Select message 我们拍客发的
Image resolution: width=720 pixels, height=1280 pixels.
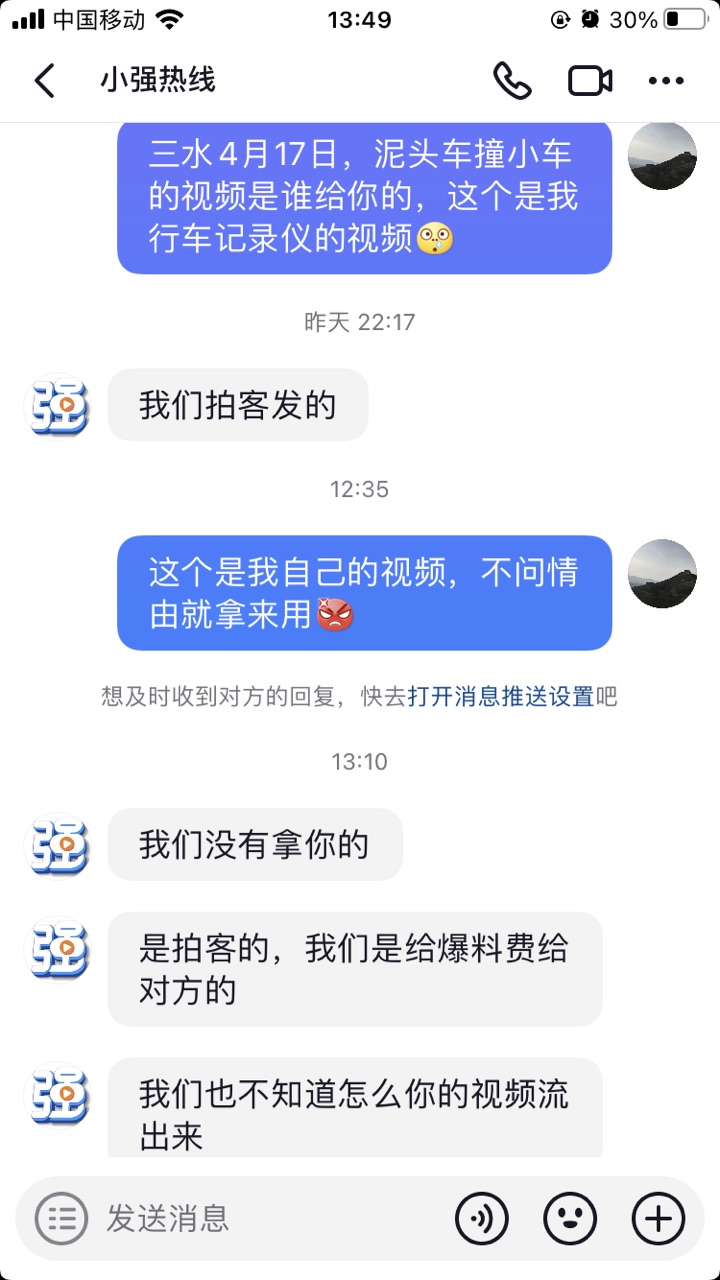pyautogui.click(x=239, y=404)
